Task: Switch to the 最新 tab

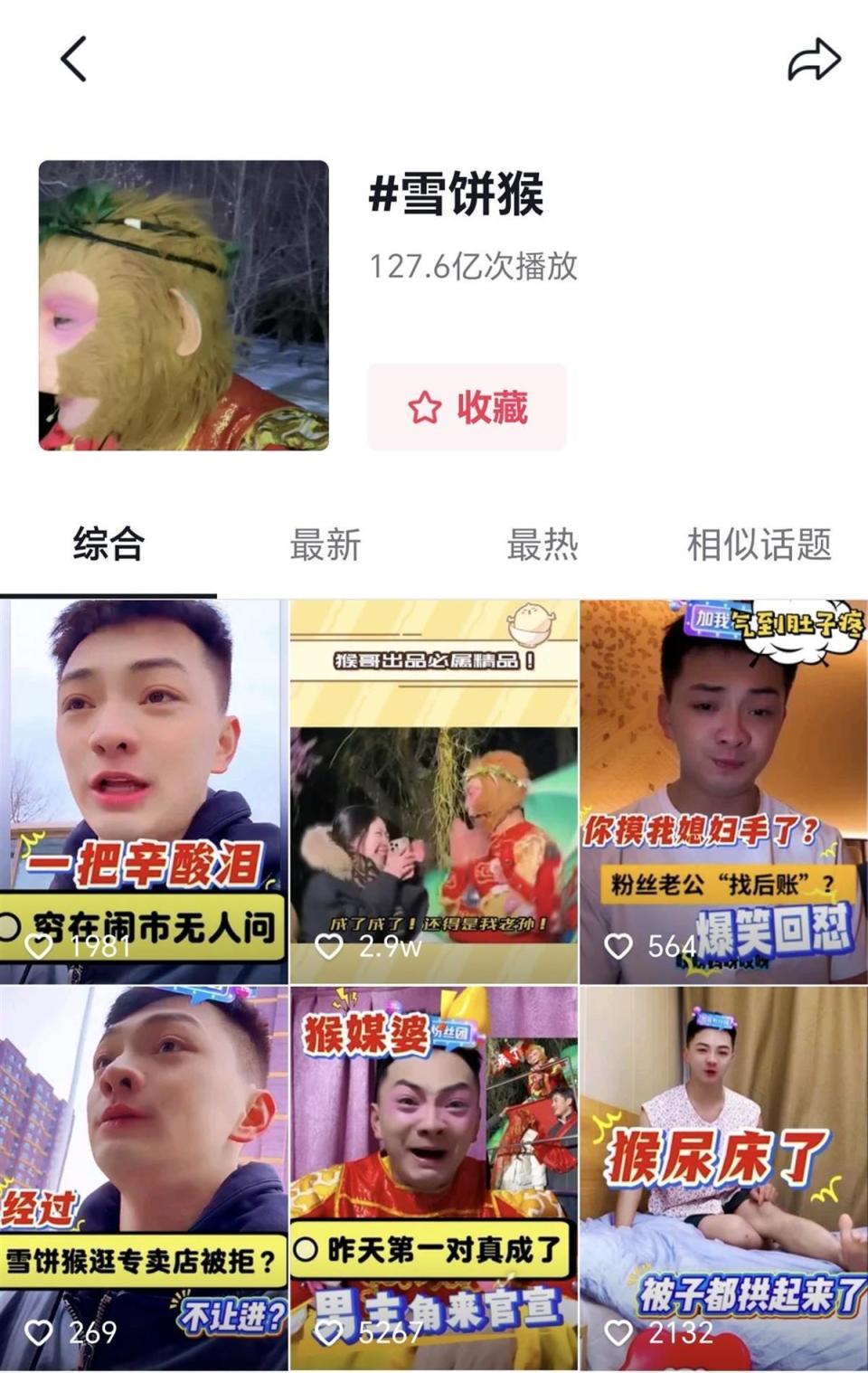Action: (x=327, y=543)
